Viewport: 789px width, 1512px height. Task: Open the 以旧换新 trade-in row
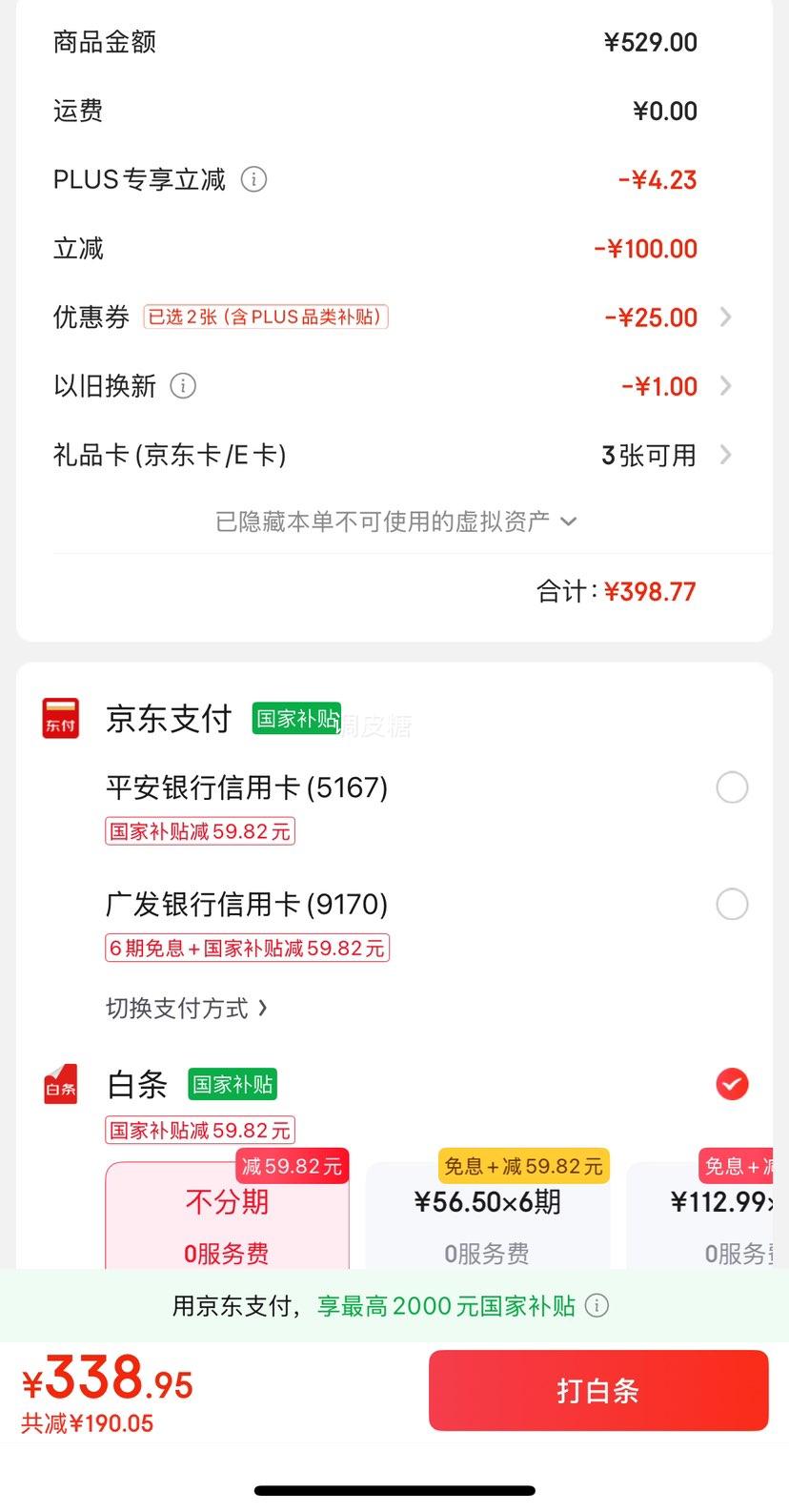pos(725,386)
